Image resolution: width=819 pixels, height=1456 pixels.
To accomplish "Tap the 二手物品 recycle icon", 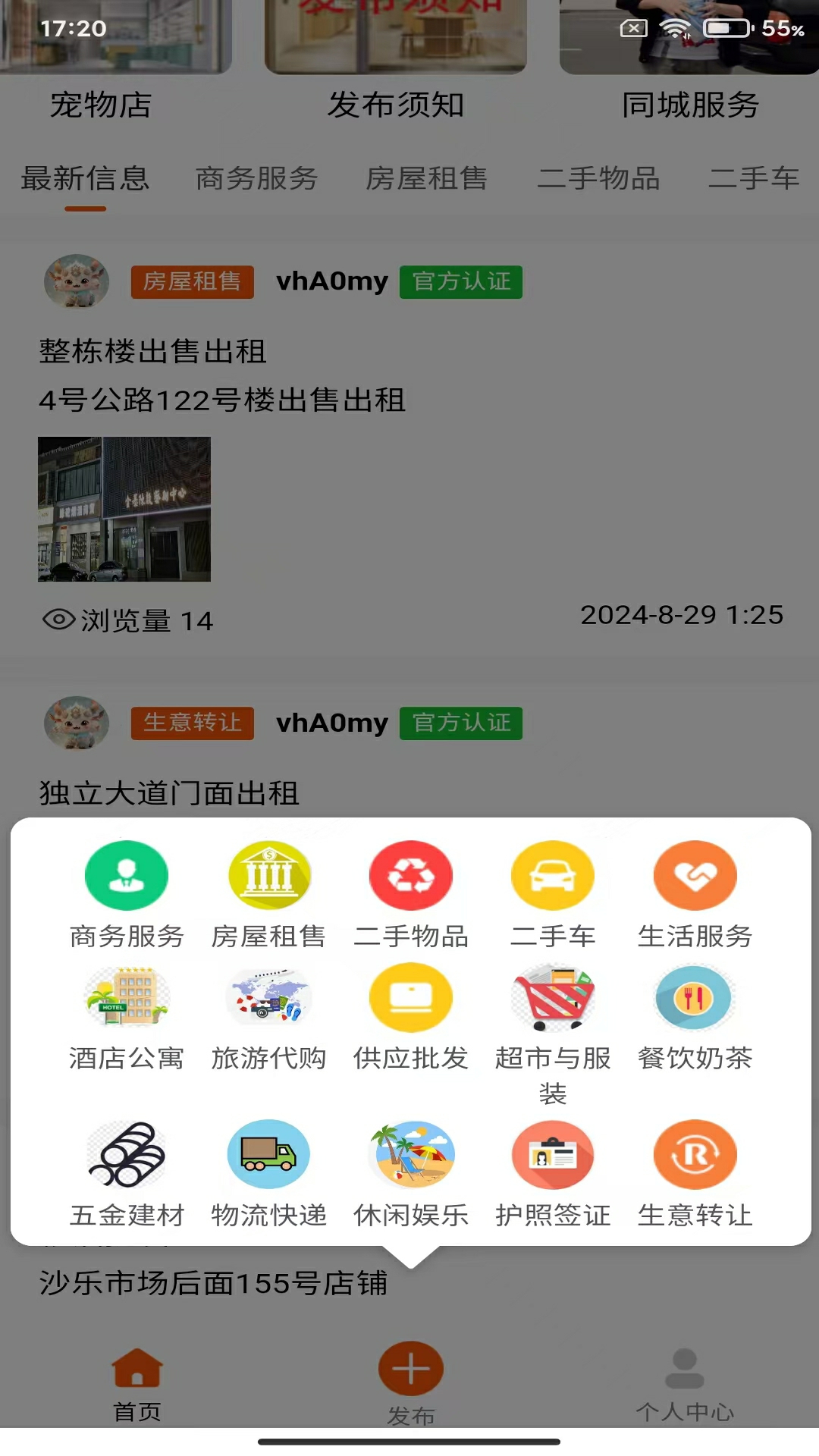I will click(410, 875).
